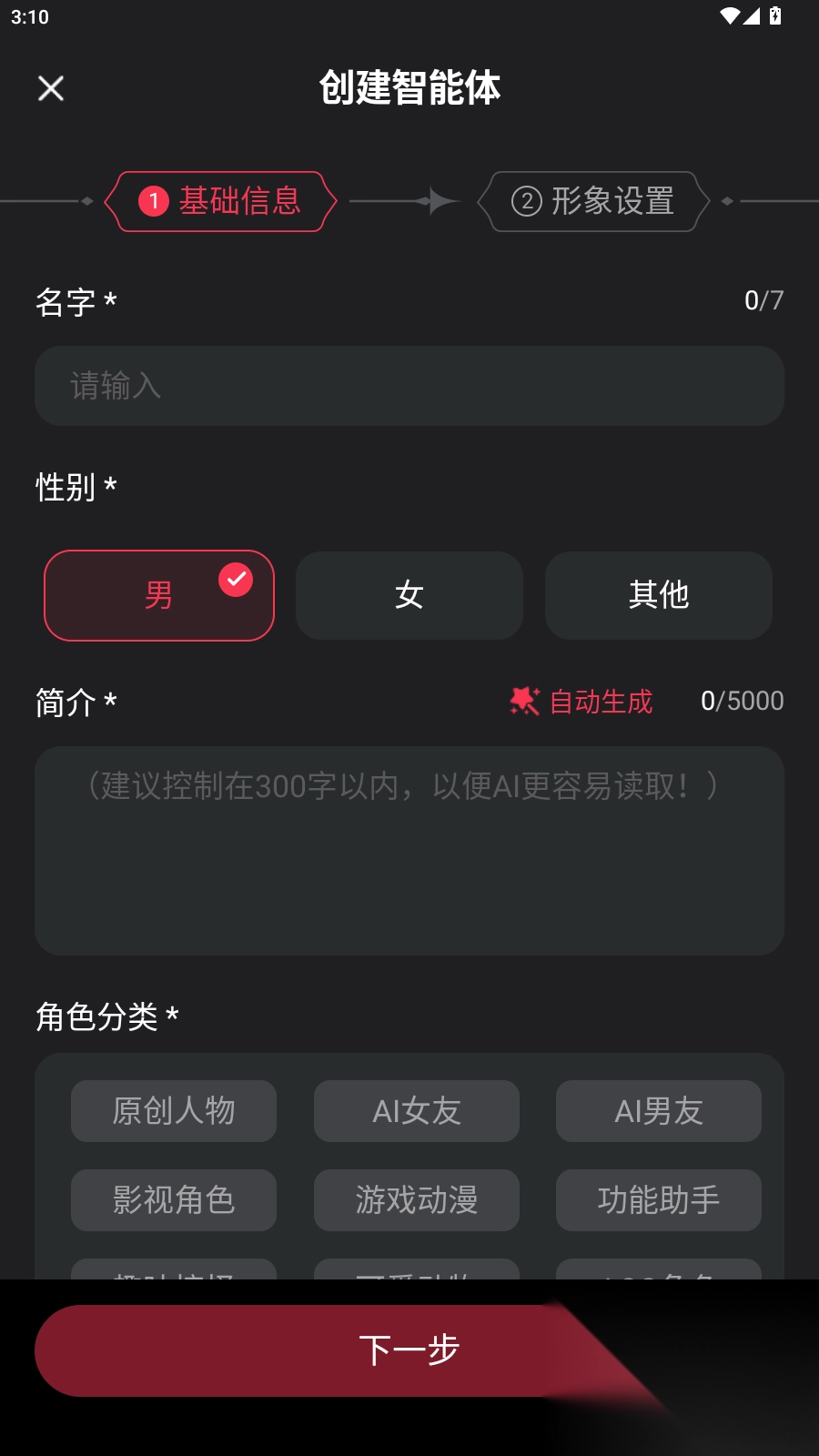This screenshot has width=819, height=1456.
Task: Pick the 原创人物 category chip
Action: pyautogui.click(x=174, y=1111)
